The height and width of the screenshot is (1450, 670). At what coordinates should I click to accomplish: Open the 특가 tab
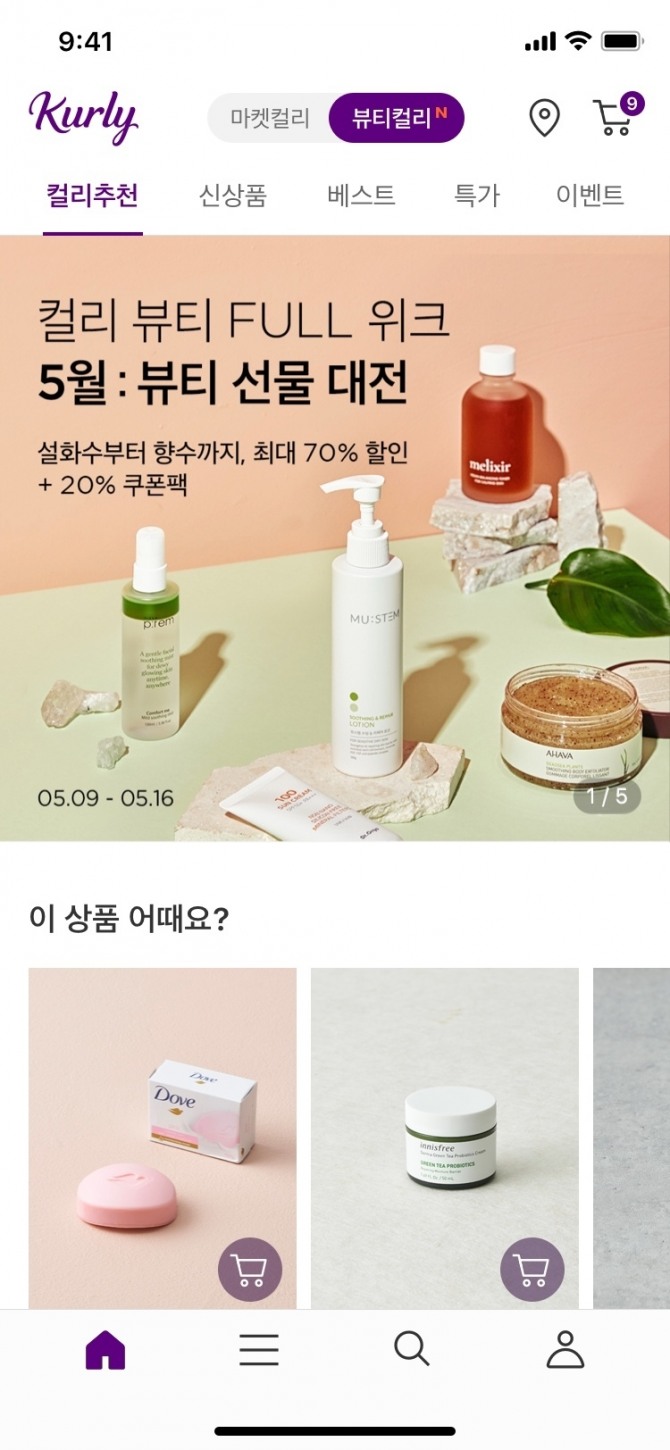(477, 195)
